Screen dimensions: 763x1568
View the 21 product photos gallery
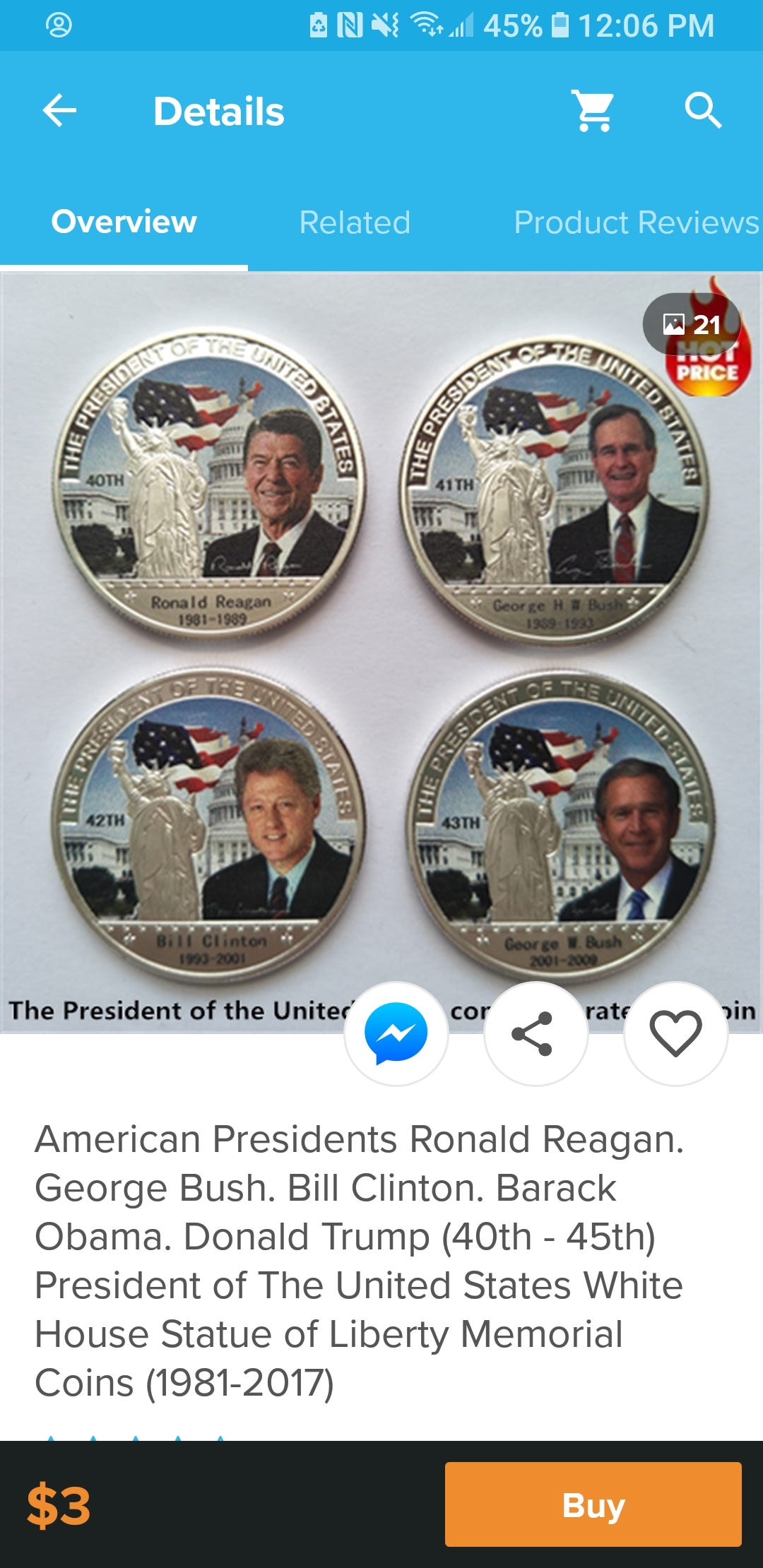click(691, 324)
